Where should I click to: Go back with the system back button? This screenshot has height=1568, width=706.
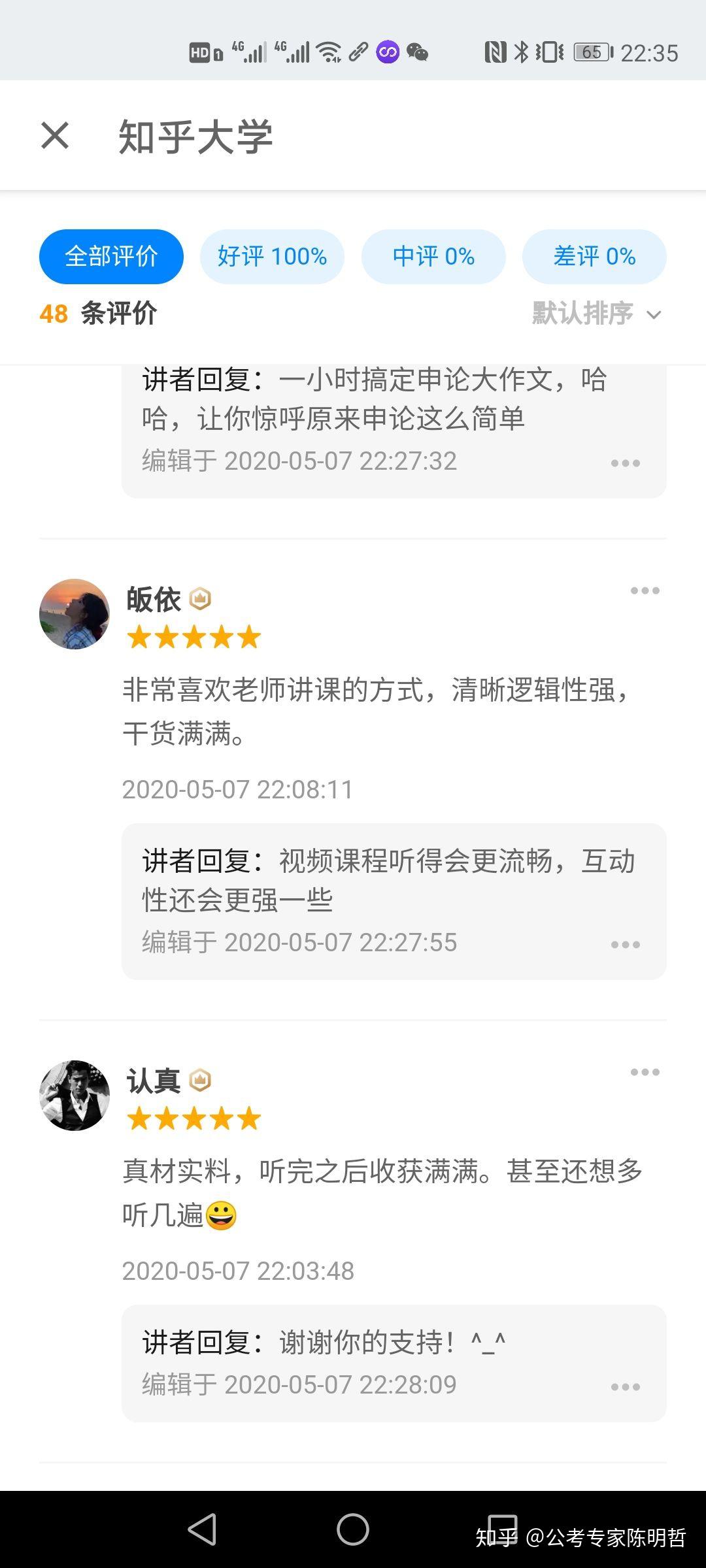(202, 1529)
